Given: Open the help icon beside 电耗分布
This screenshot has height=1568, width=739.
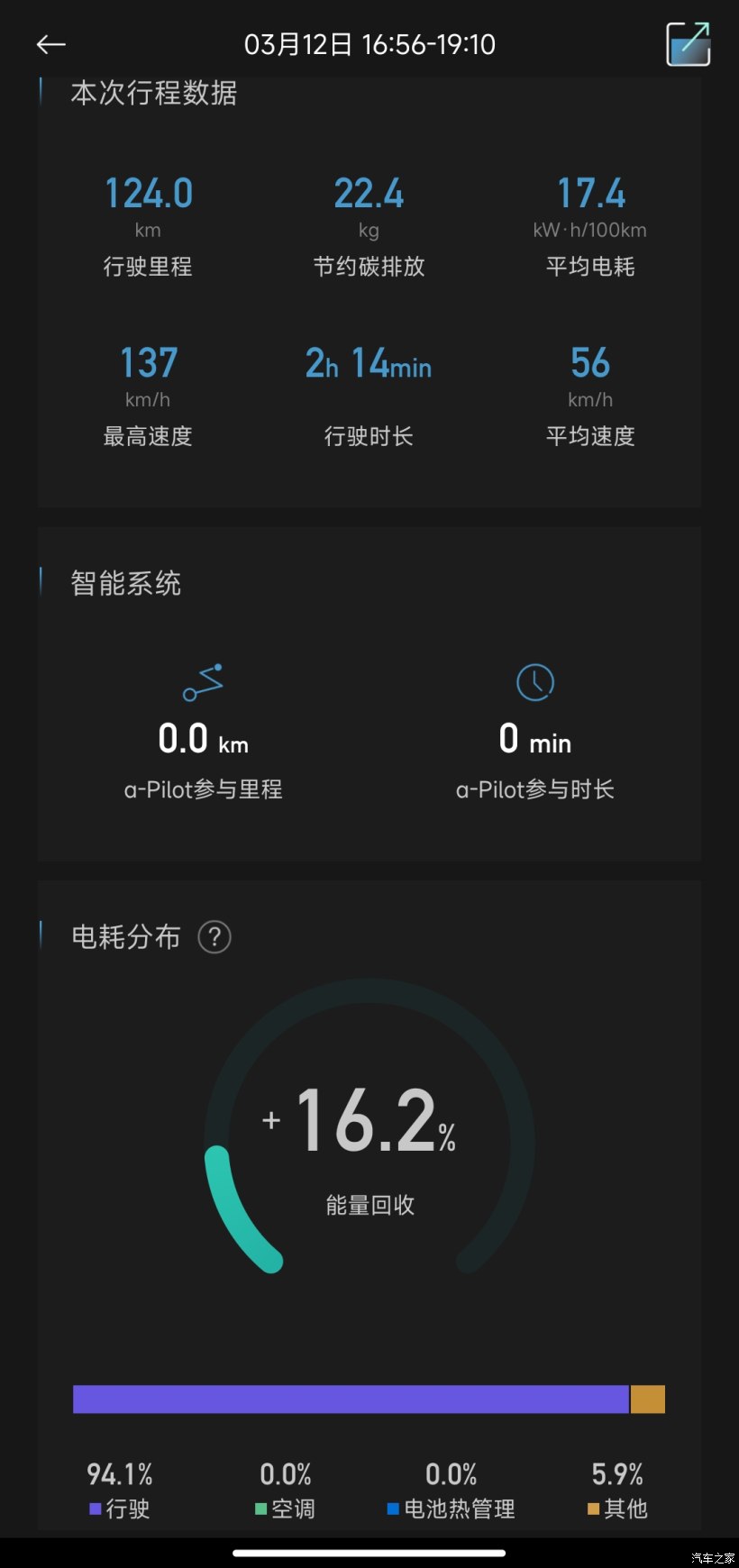Looking at the screenshot, I should click(x=214, y=937).
